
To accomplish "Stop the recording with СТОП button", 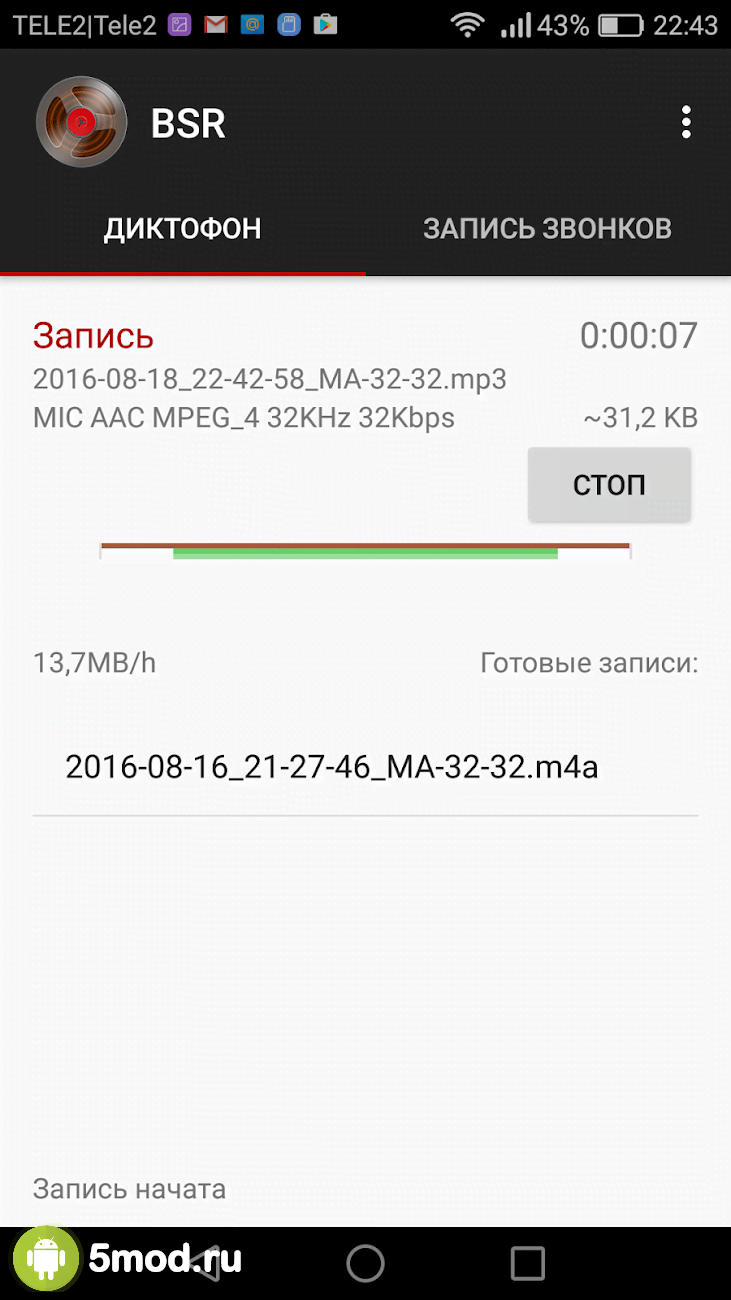I will 609,485.
